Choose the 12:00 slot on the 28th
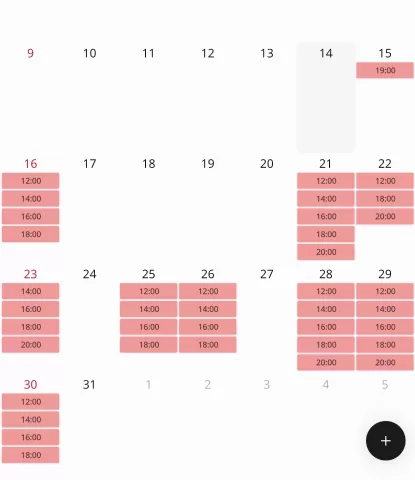 point(326,291)
